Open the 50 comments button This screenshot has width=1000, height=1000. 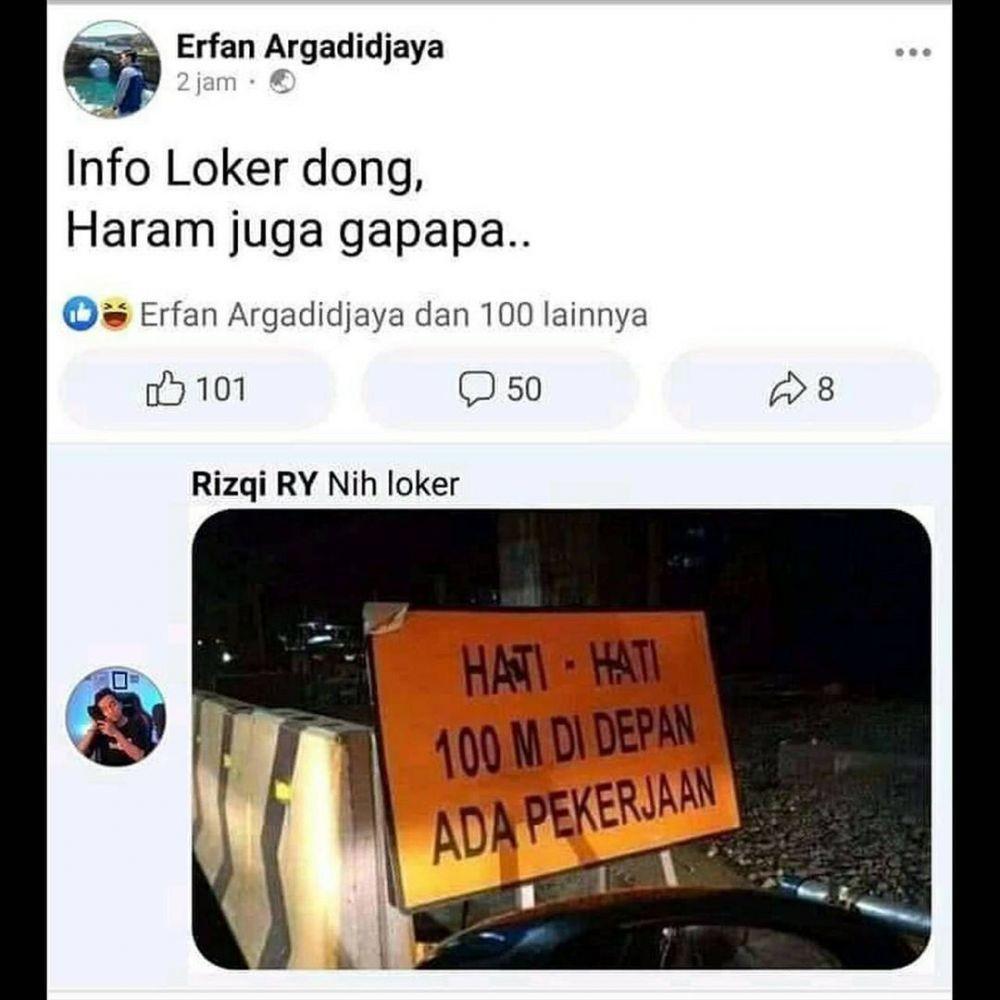click(499, 389)
